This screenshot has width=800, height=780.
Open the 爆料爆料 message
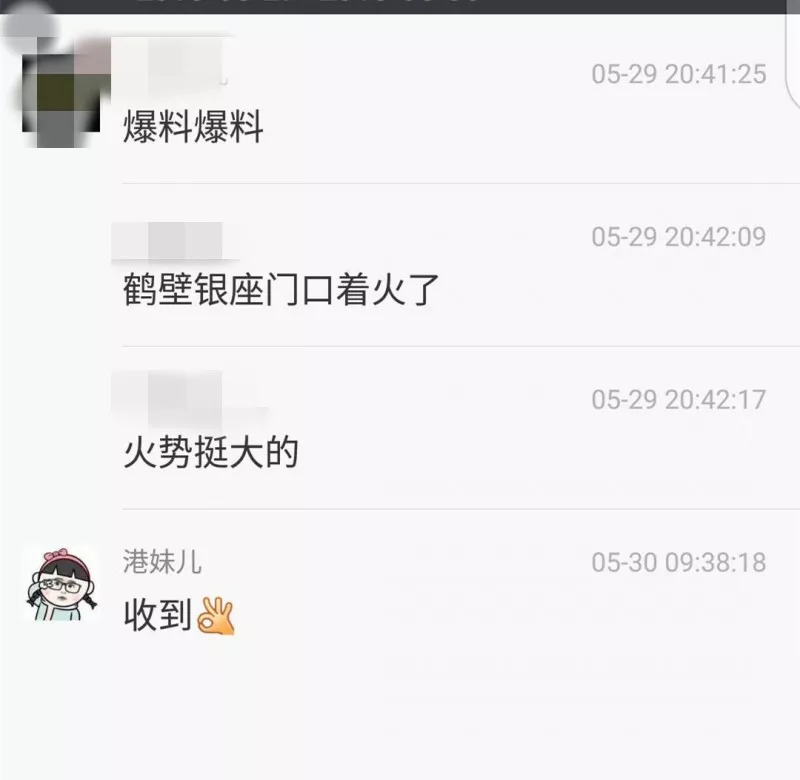pos(193,129)
